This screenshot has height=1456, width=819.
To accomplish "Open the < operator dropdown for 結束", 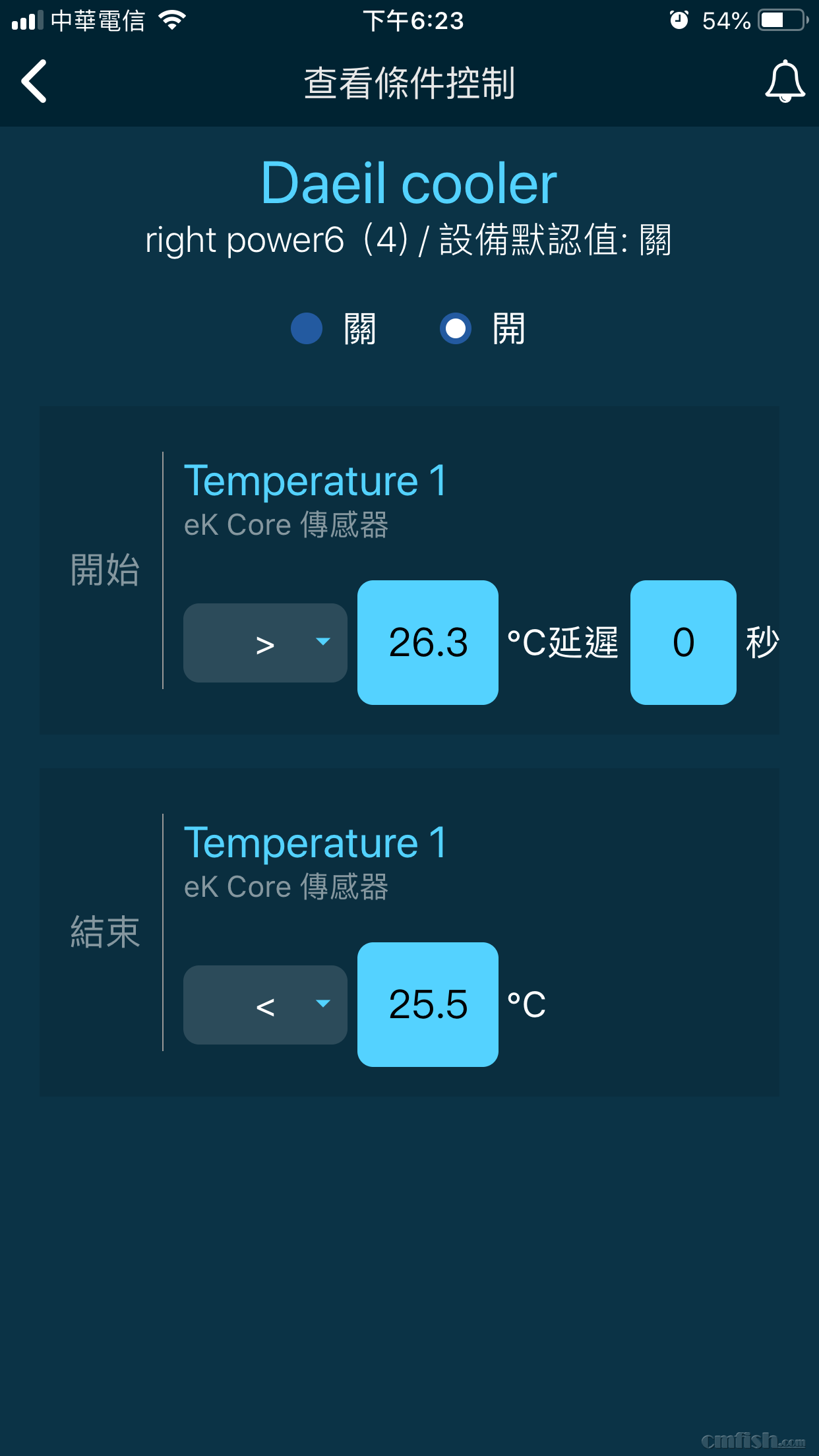I will [265, 1005].
